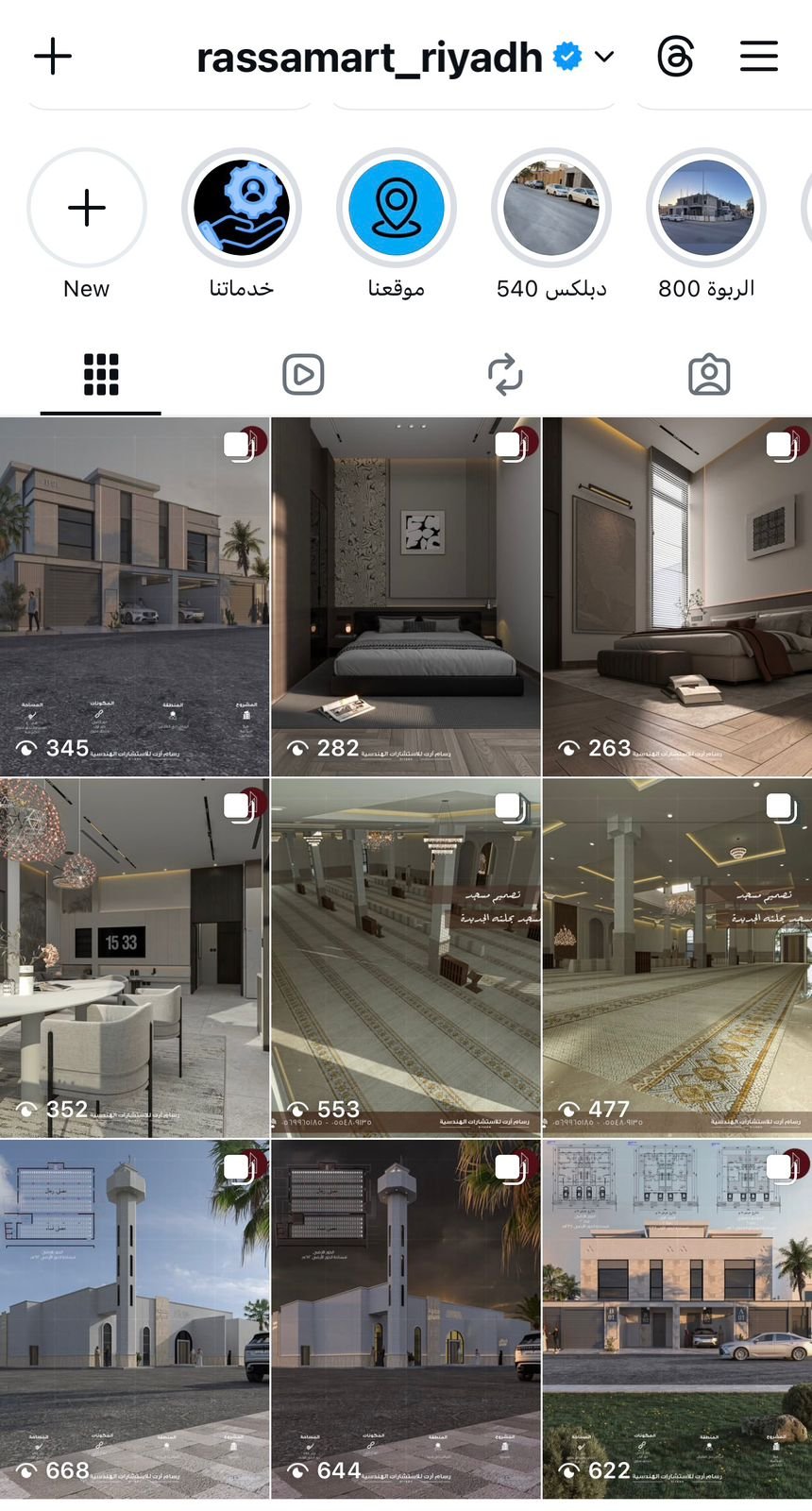The height and width of the screenshot is (1511, 812).
Task: Open the office interior post with 352 views
Action: coord(134,958)
